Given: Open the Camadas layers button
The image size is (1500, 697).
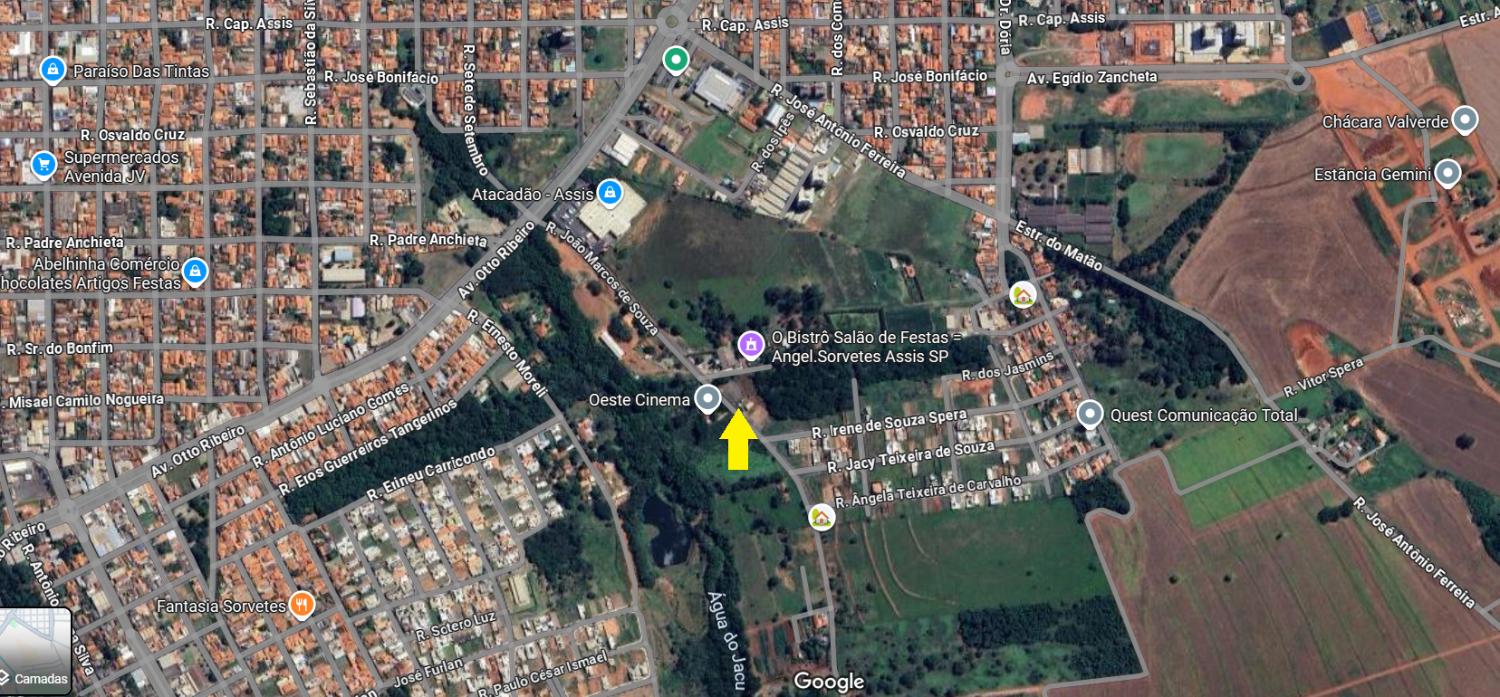Looking at the screenshot, I should [35, 651].
